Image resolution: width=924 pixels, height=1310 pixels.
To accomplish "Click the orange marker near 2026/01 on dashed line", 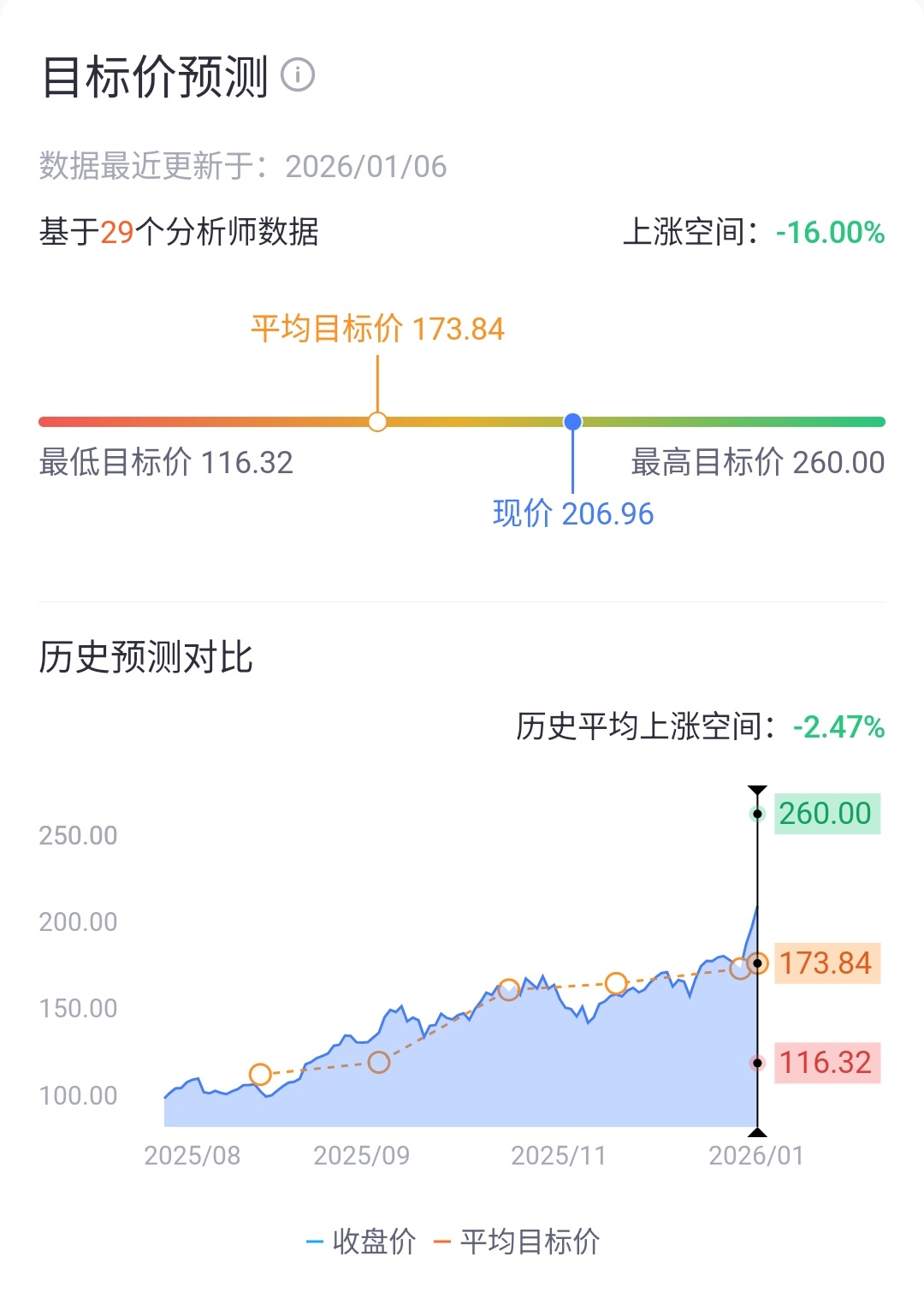I will coord(739,968).
